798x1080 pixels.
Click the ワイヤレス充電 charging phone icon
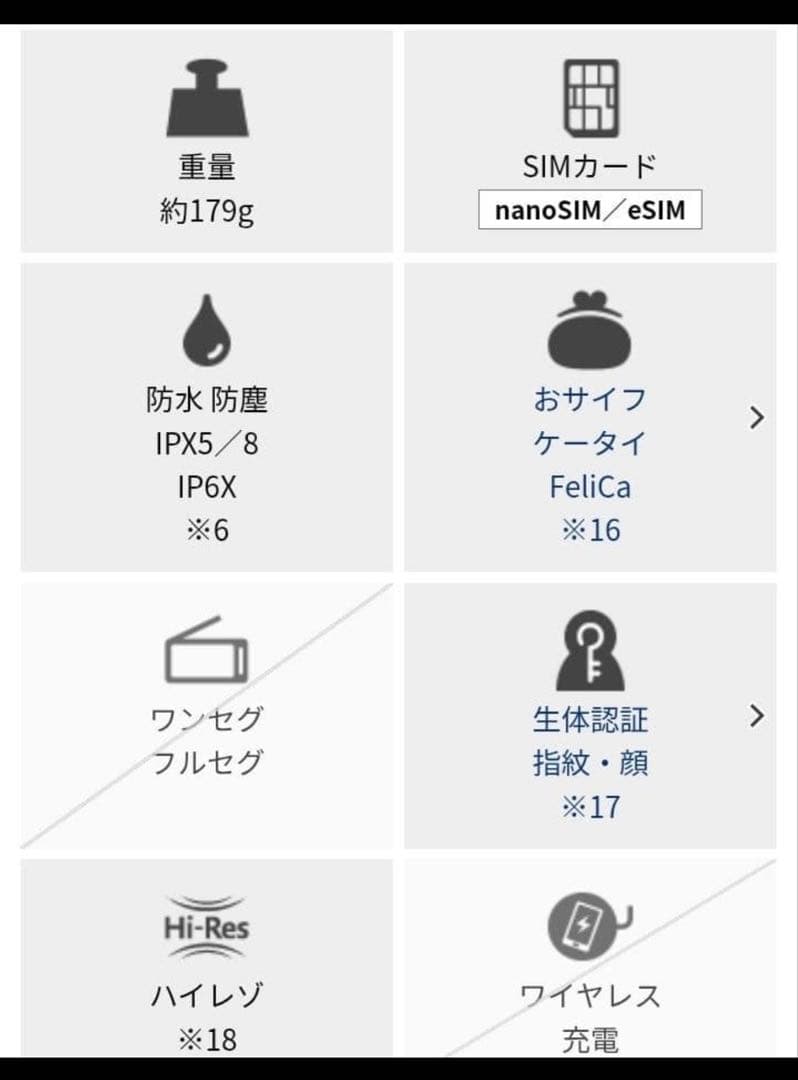(x=582, y=925)
